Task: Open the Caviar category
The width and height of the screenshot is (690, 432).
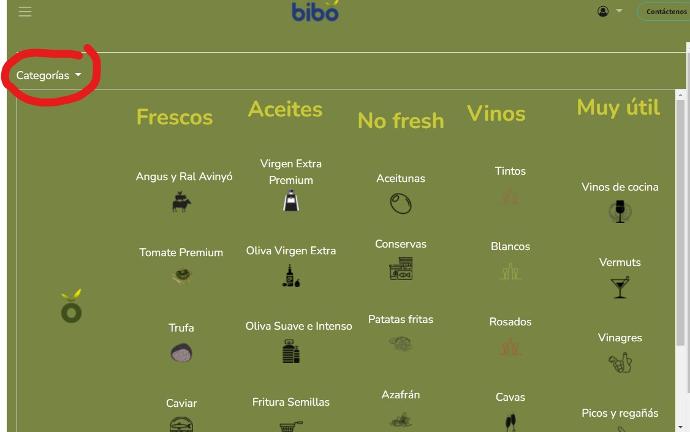Action: click(x=181, y=414)
